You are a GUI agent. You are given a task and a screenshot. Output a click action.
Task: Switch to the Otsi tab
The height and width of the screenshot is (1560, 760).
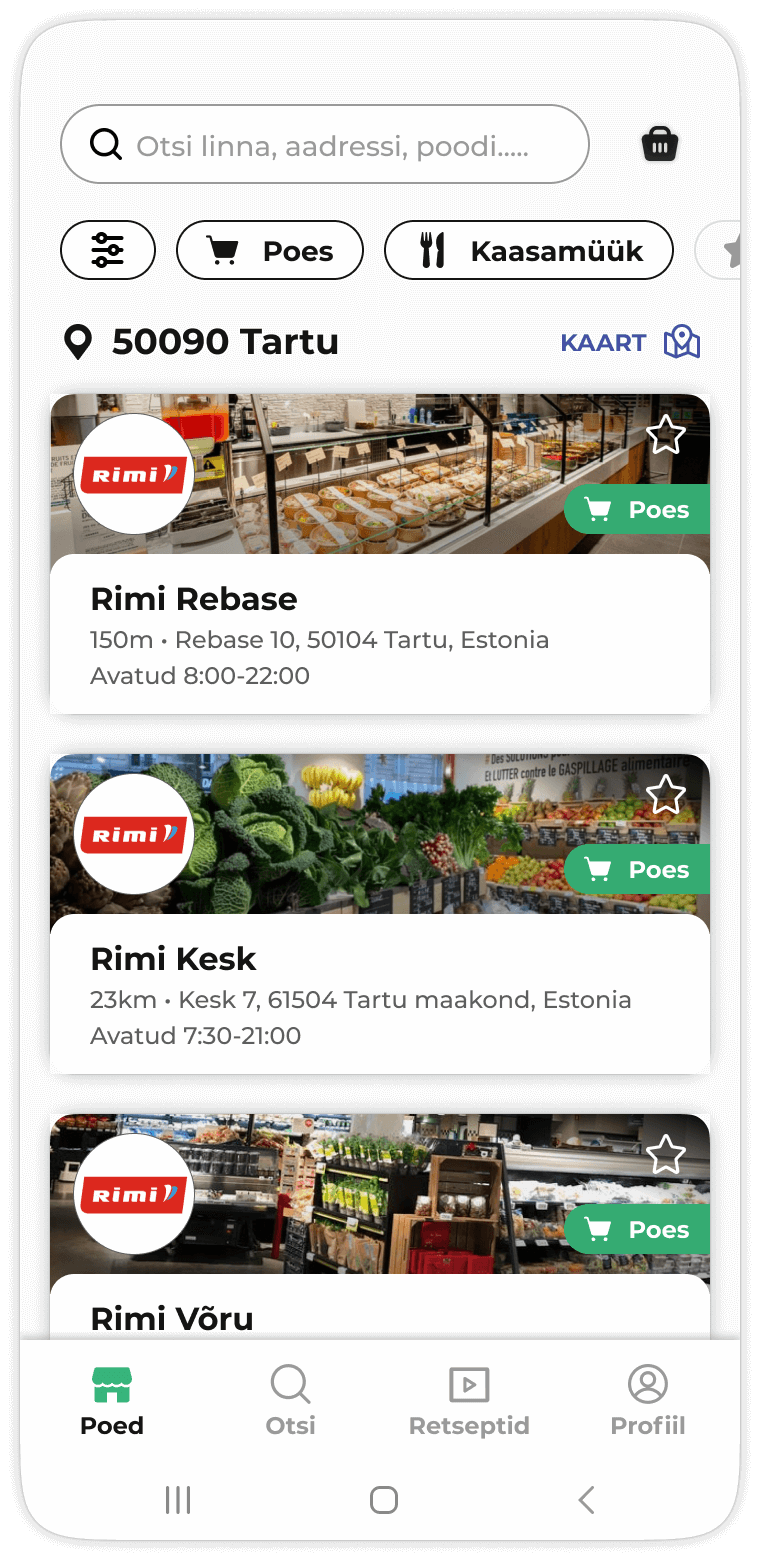point(290,1401)
